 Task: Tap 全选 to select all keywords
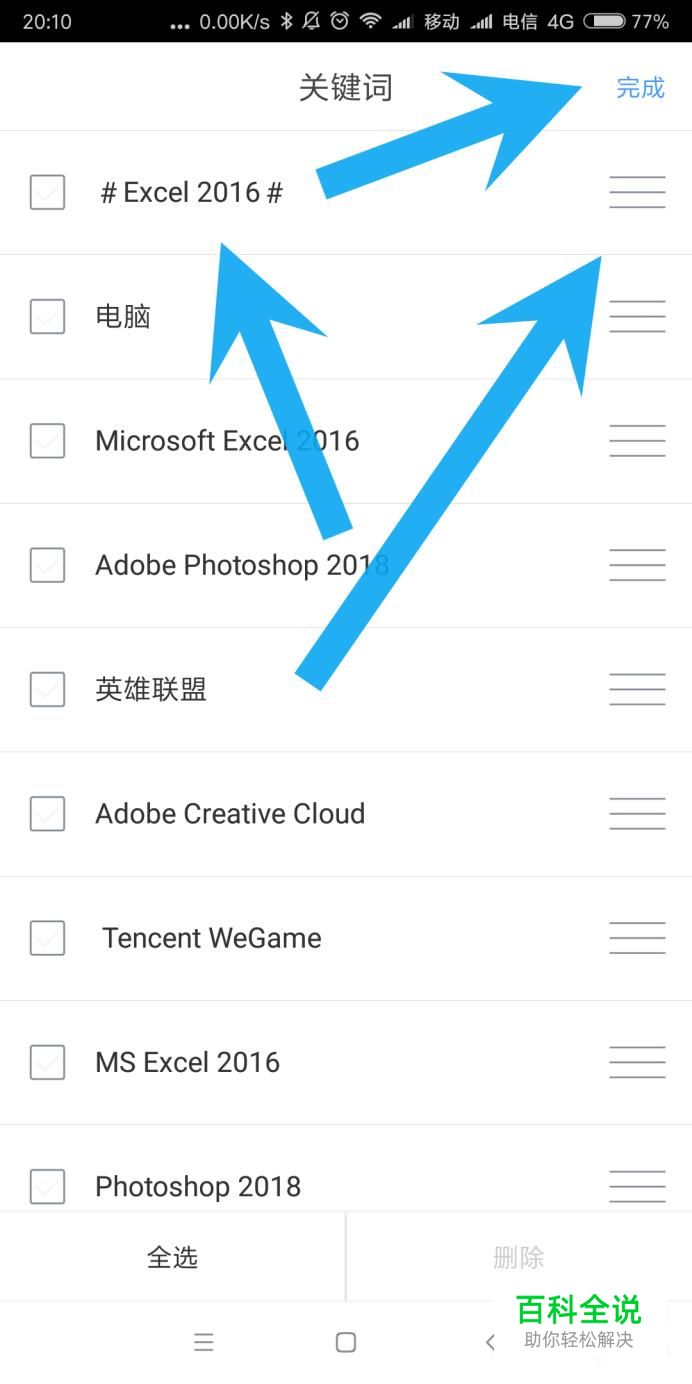173,1257
